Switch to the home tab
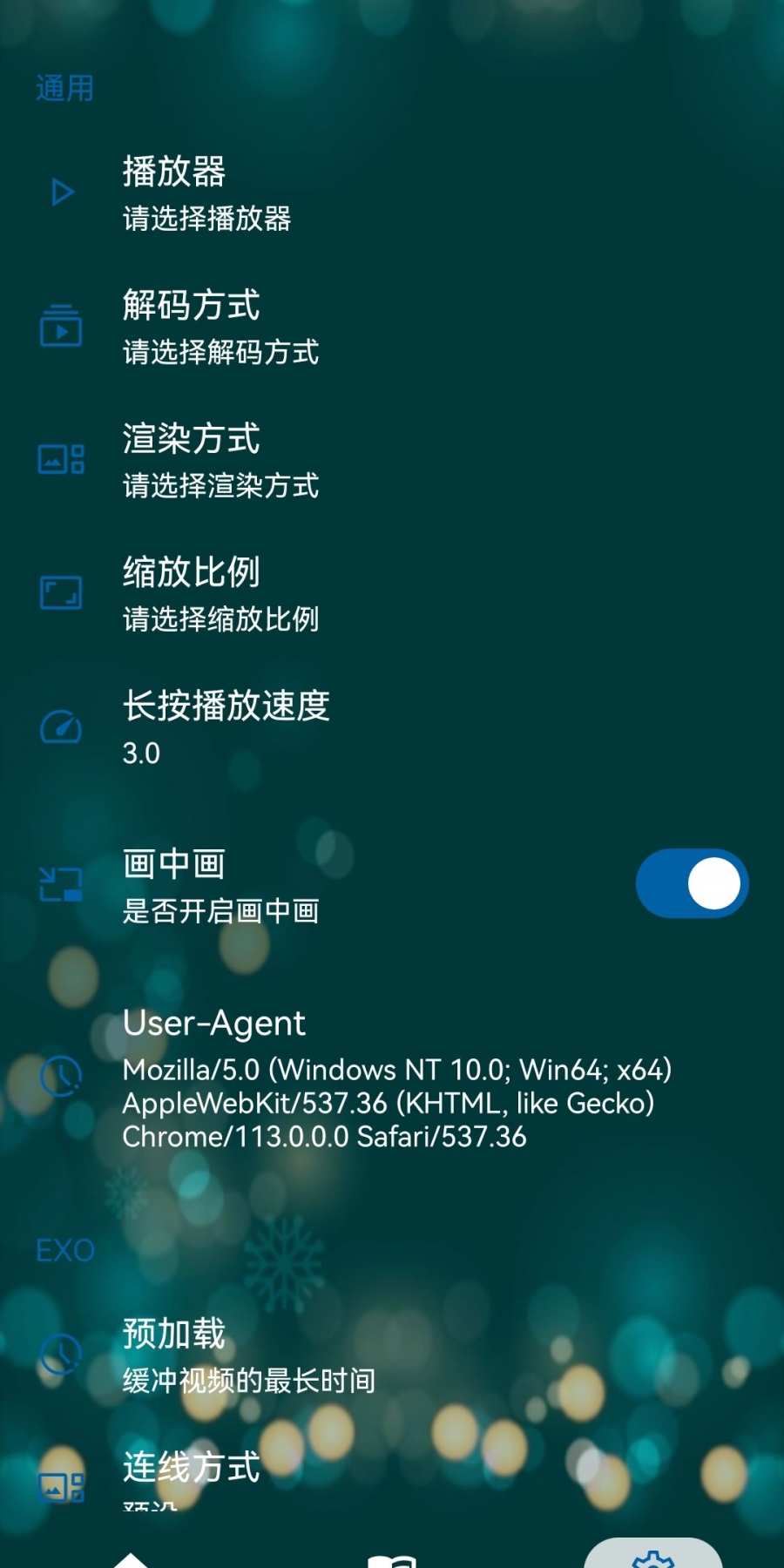This screenshot has width=784, height=1568. pyautogui.click(x=131, y=1559)
